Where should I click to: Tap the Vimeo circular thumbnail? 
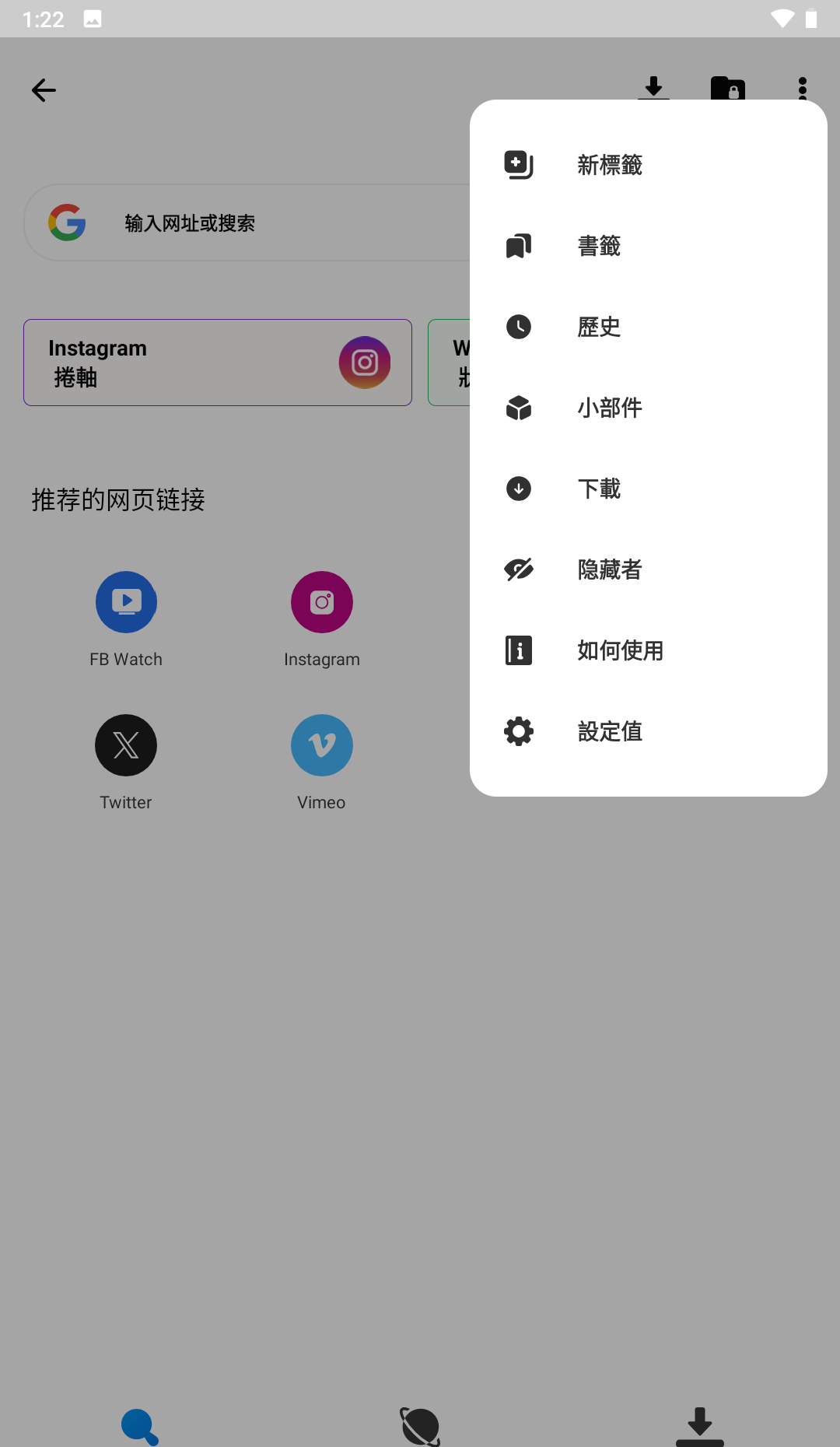tap(321, 745)
